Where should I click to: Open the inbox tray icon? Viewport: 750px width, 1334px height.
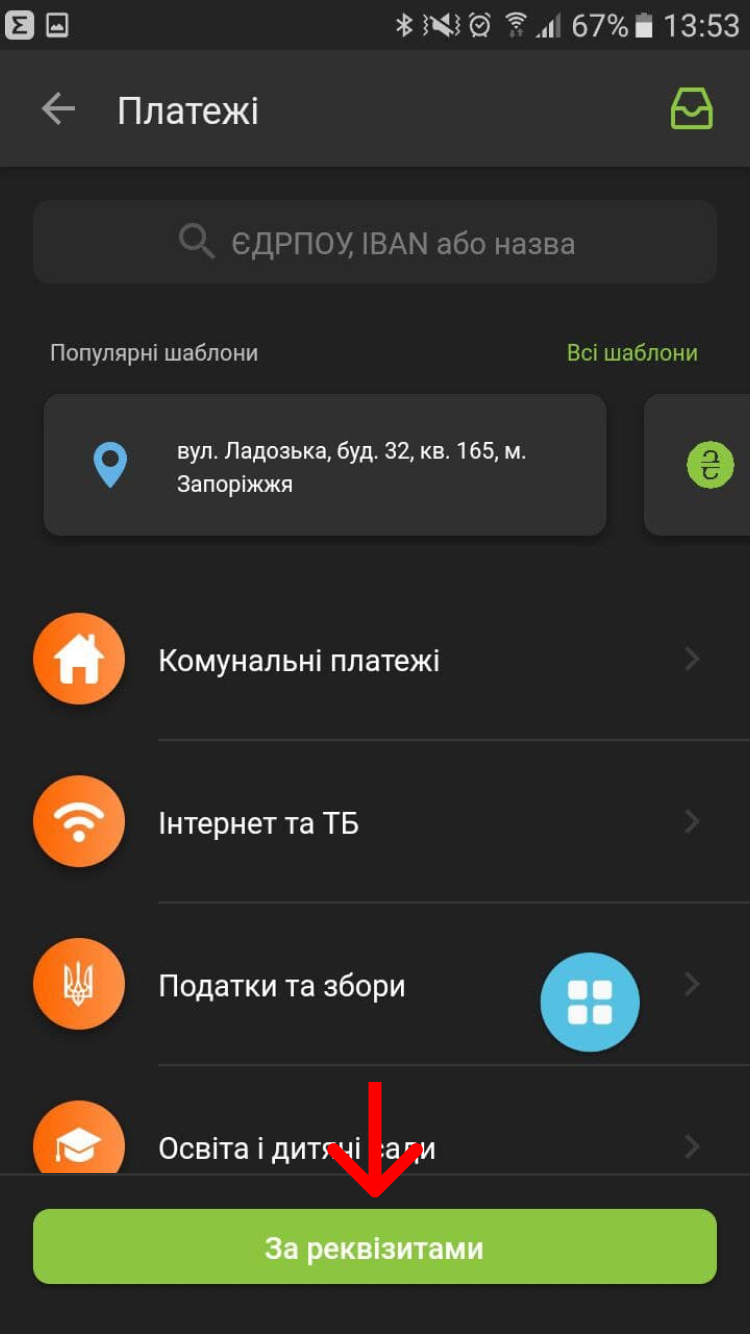click(x=691, y=109)
